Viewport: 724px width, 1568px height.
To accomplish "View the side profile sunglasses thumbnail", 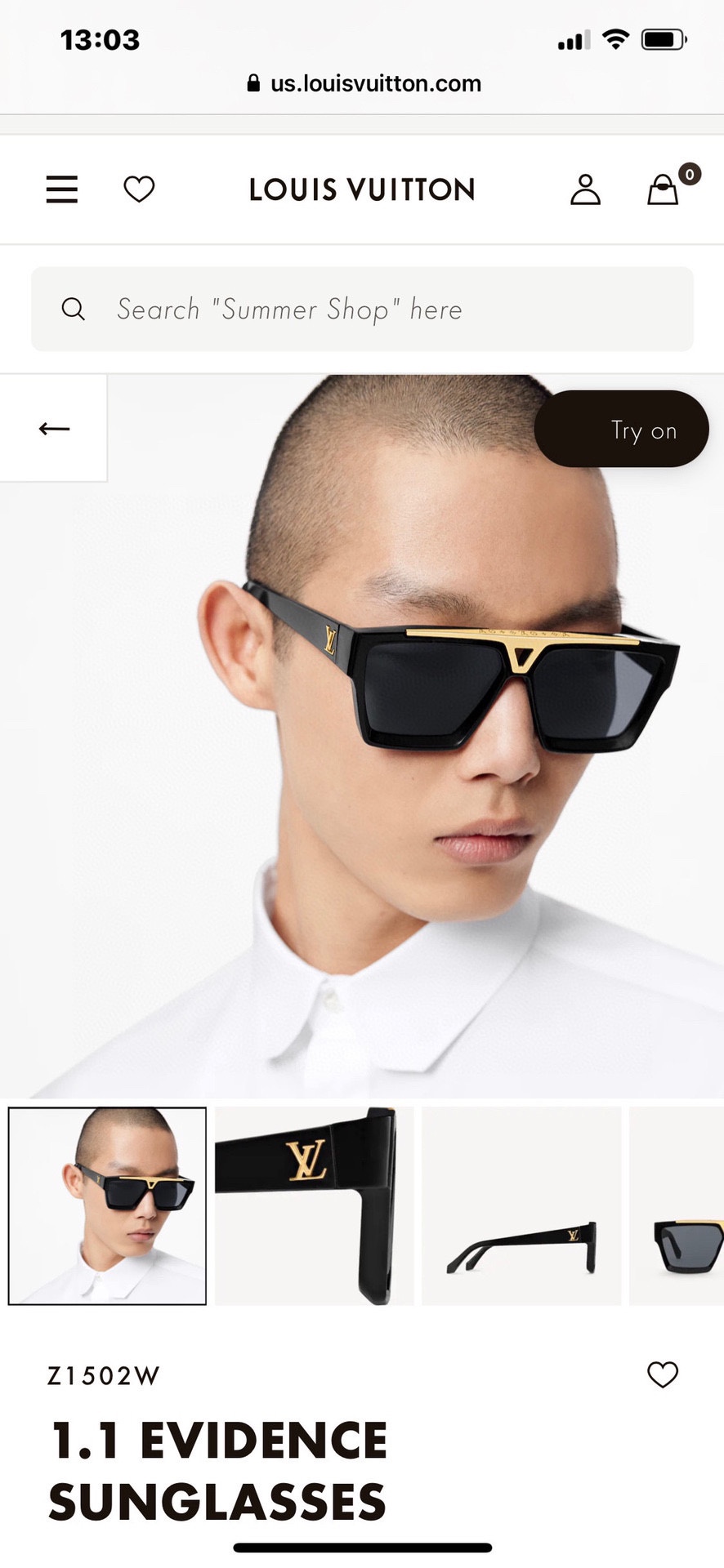I will click(x=521, y=1206).
